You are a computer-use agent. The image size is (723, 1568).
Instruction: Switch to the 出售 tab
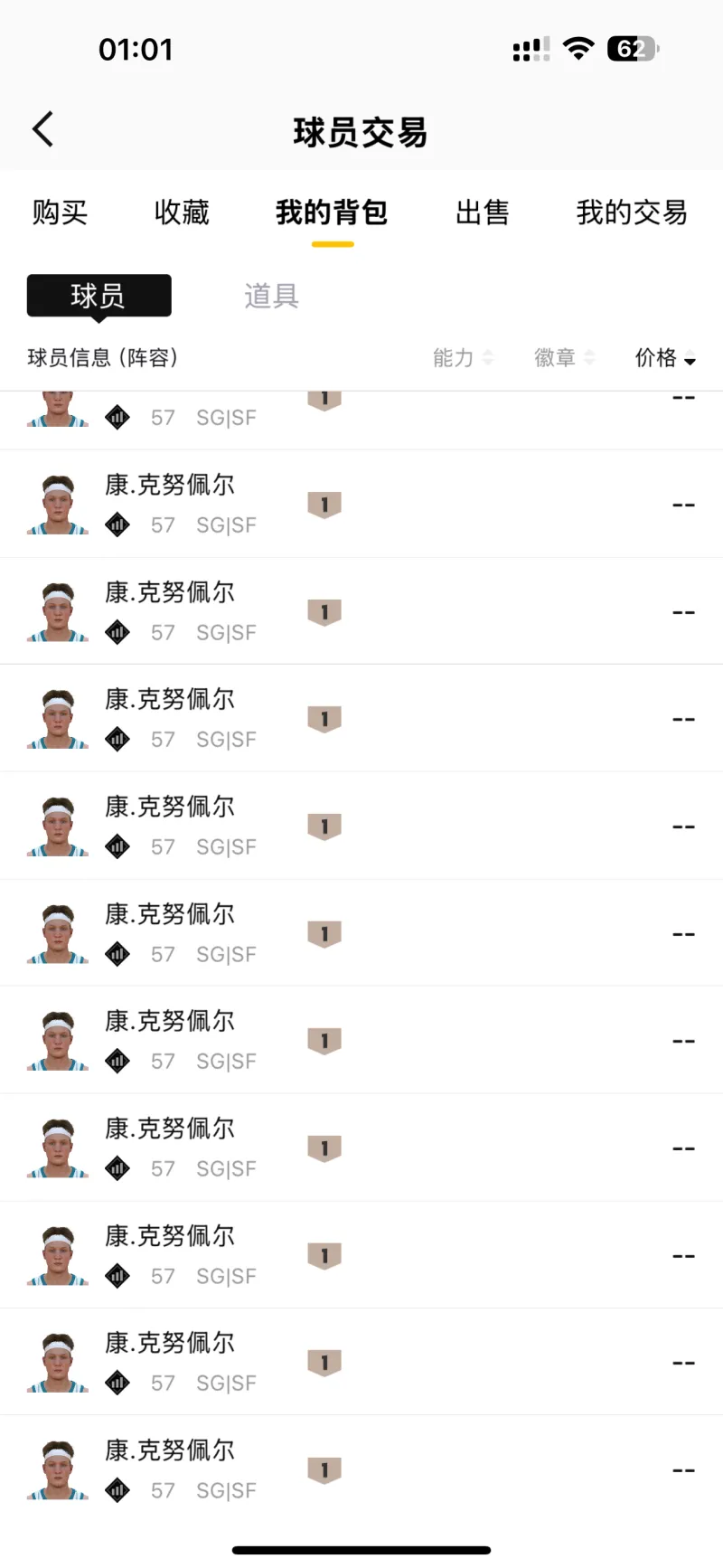coord(482,213)
